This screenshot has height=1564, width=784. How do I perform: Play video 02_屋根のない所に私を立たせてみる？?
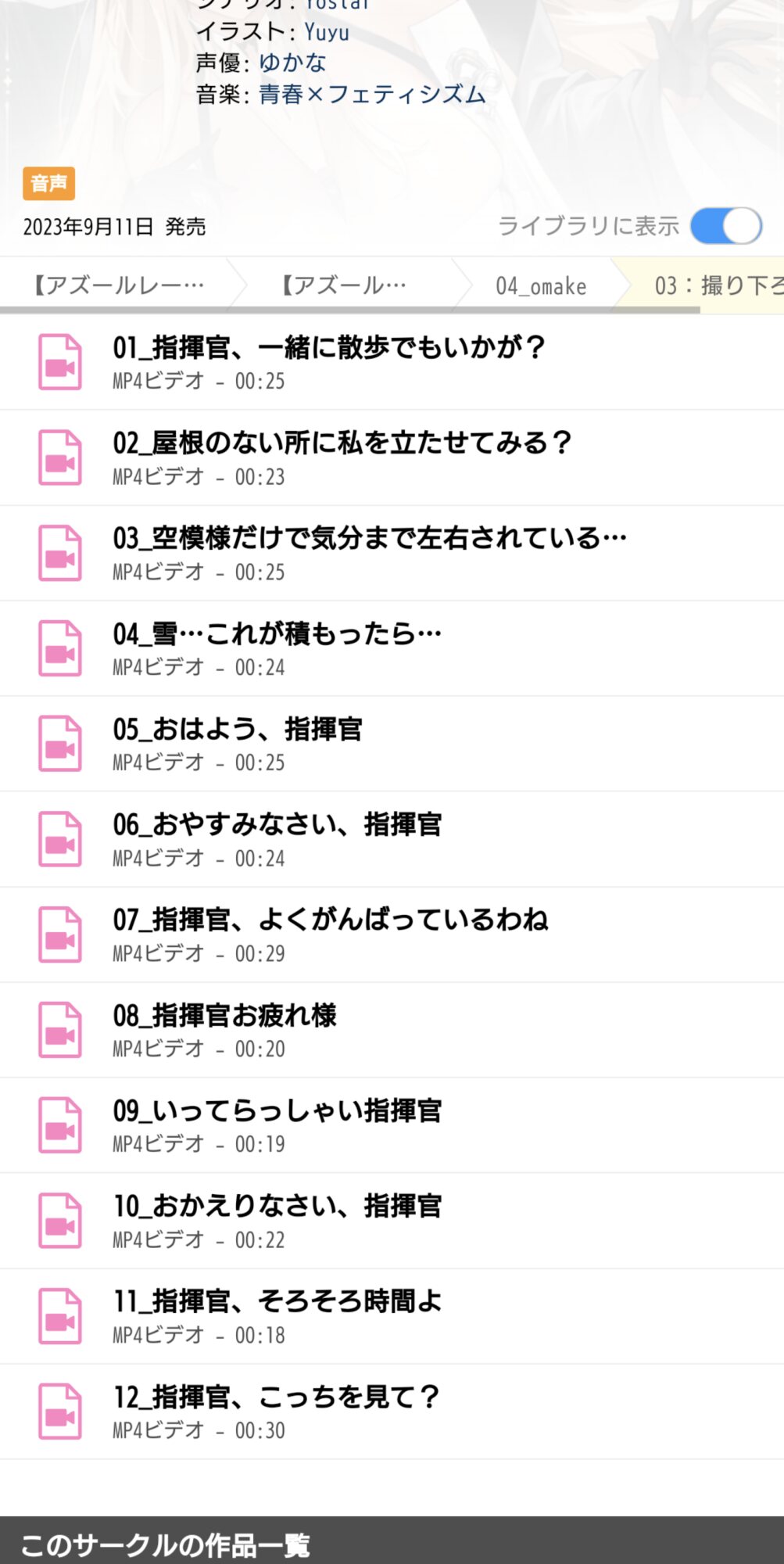(x=342, y=457)
